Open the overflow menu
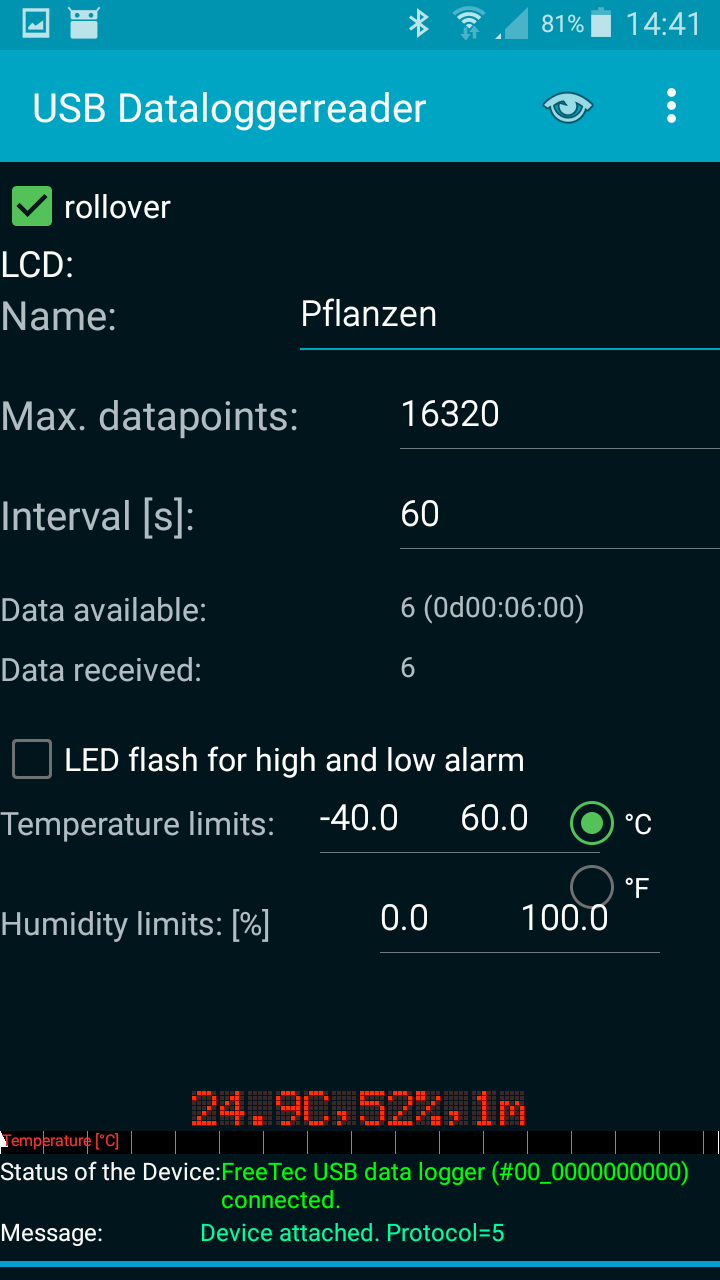The height and width of the screenshot is (1280, 720). click(671, 107)
